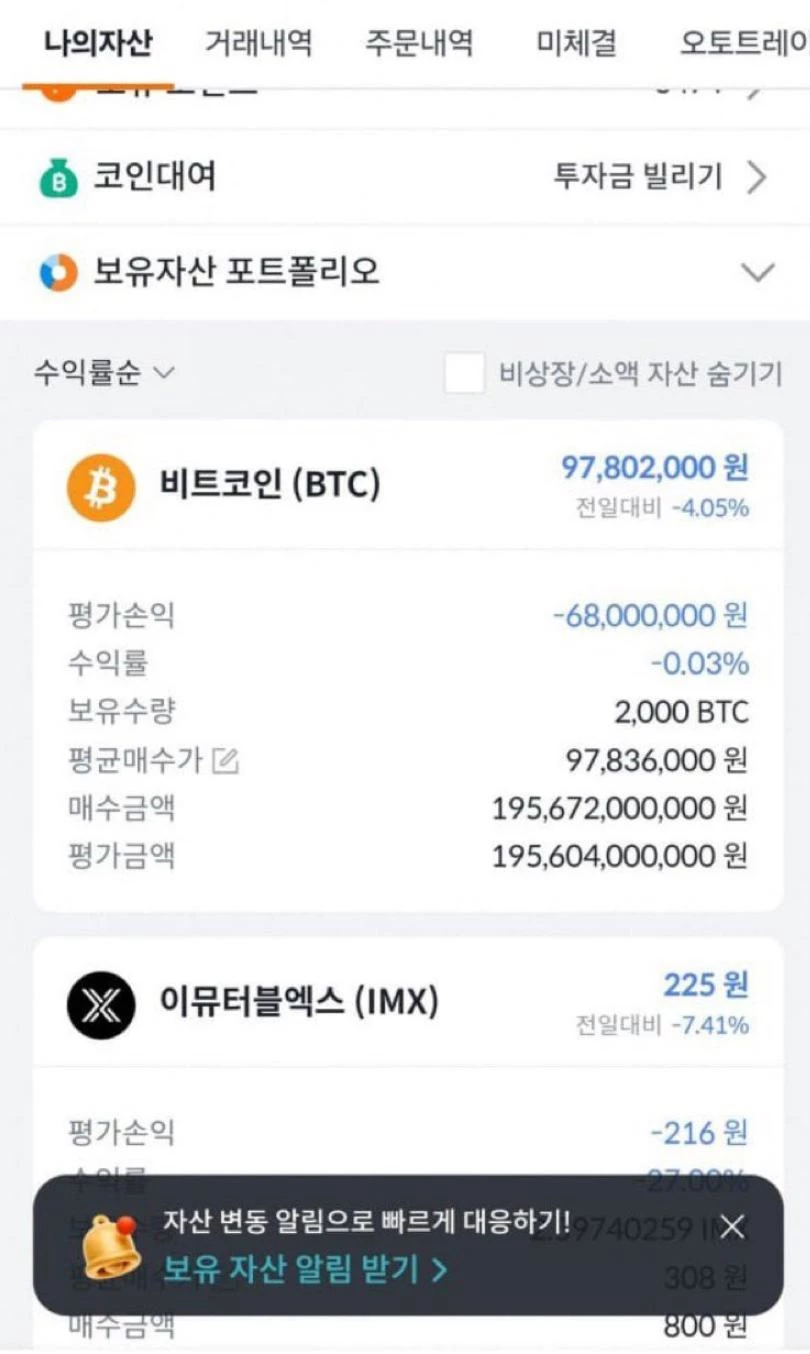Edit 평균매수가 for Bitcoin
The width and height of the screenshot is (810, 1354).
coord(226,762)
